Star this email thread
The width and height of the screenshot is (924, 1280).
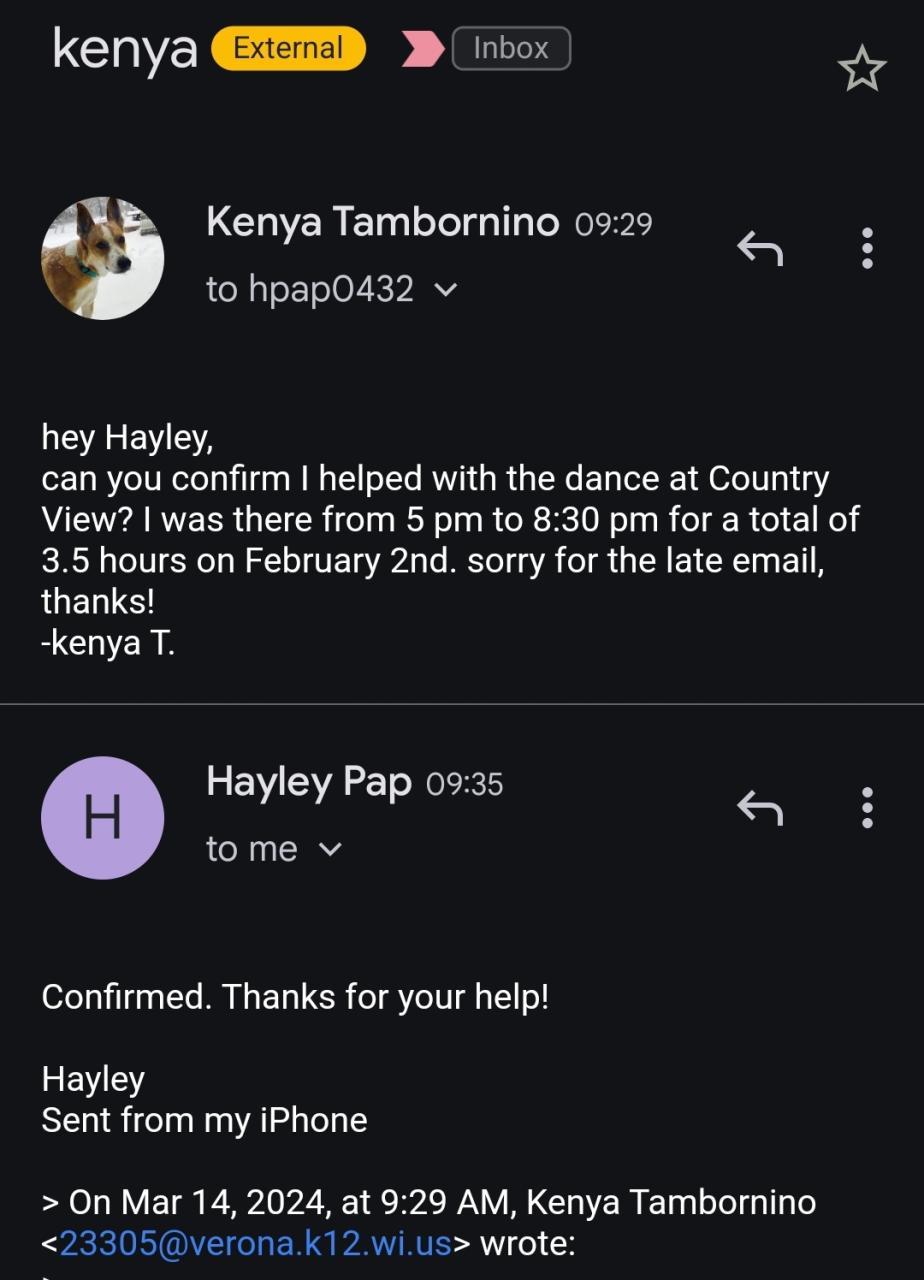coord(861,69)
